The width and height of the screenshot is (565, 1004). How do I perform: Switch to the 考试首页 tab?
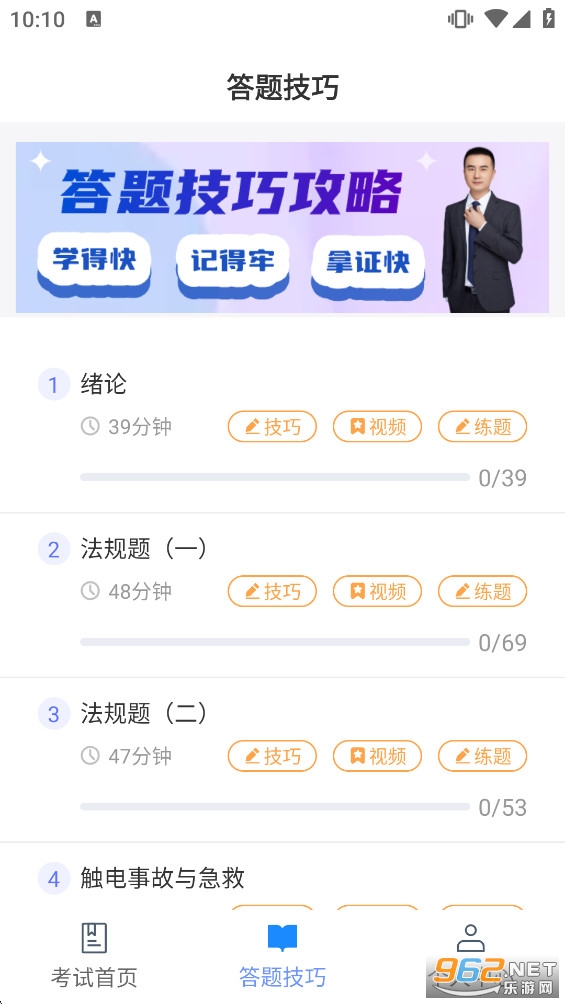point(94,955)
